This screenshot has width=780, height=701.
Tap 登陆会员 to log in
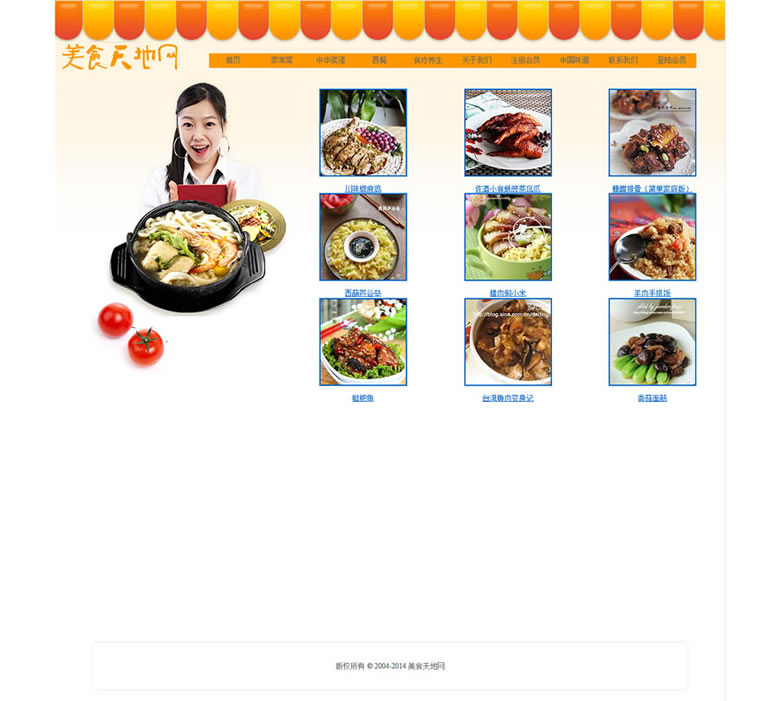coord(671,60)
